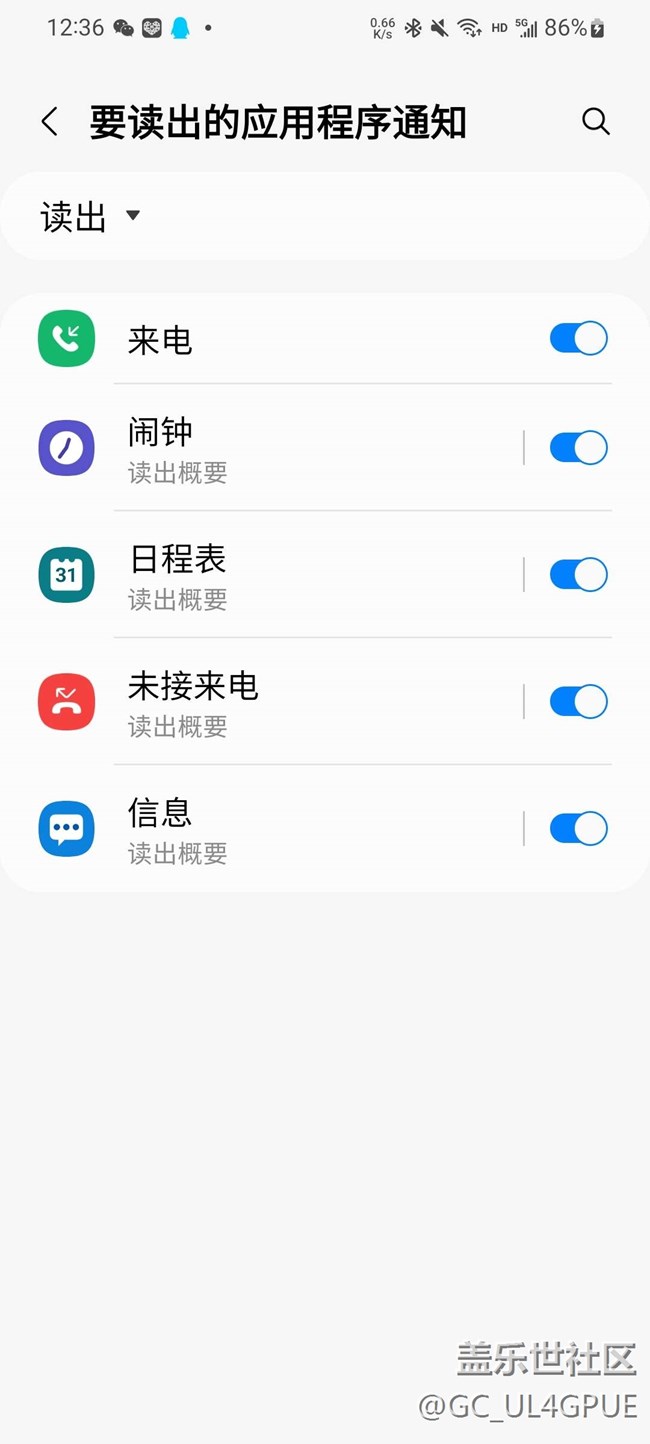The width and height of the screenshot is (650, 1444).
Task: Disable the 信息 toggle
Action: [x=578, y=829]
